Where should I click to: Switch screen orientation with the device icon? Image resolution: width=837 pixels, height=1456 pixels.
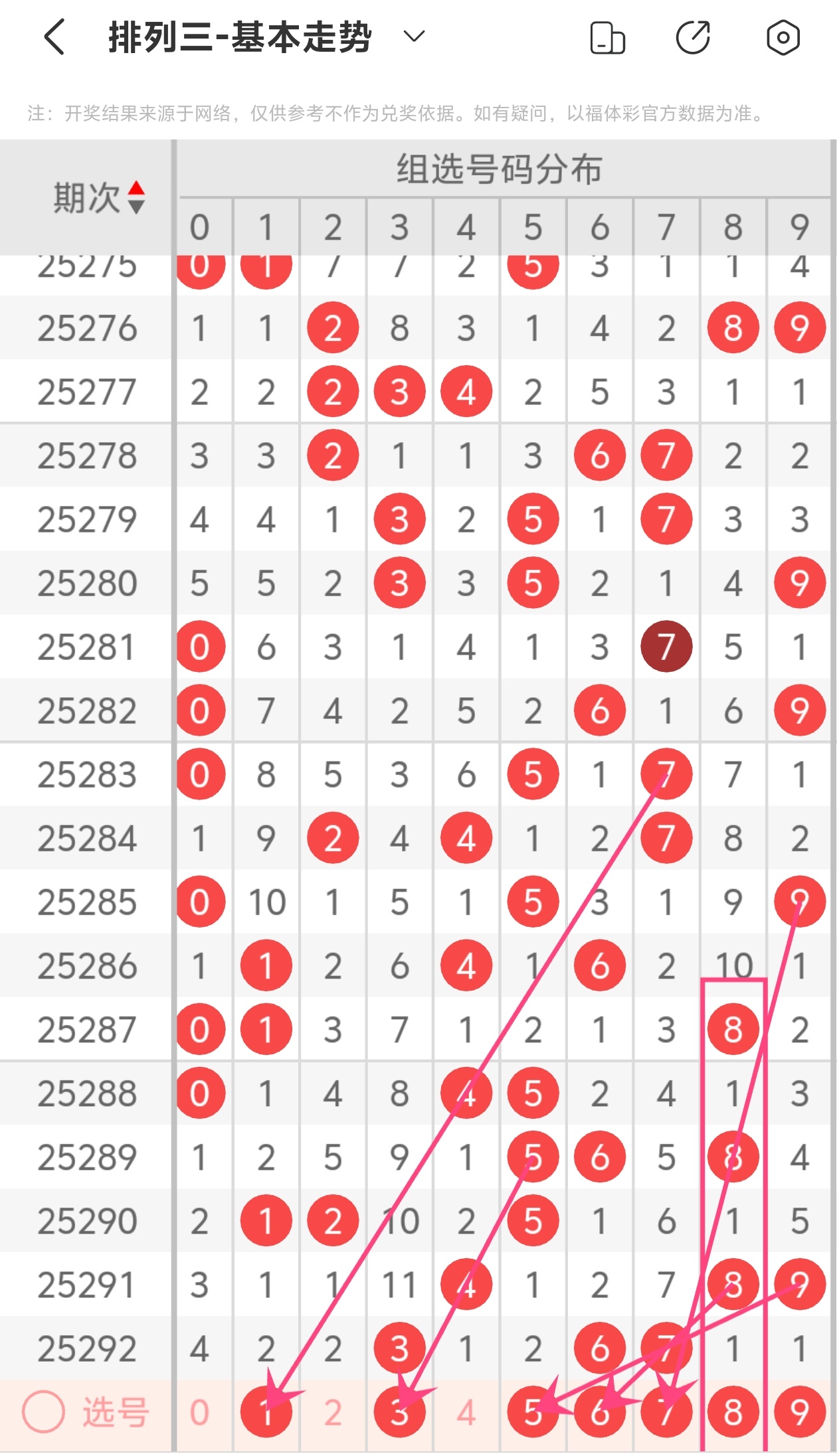tap(607, 37)
